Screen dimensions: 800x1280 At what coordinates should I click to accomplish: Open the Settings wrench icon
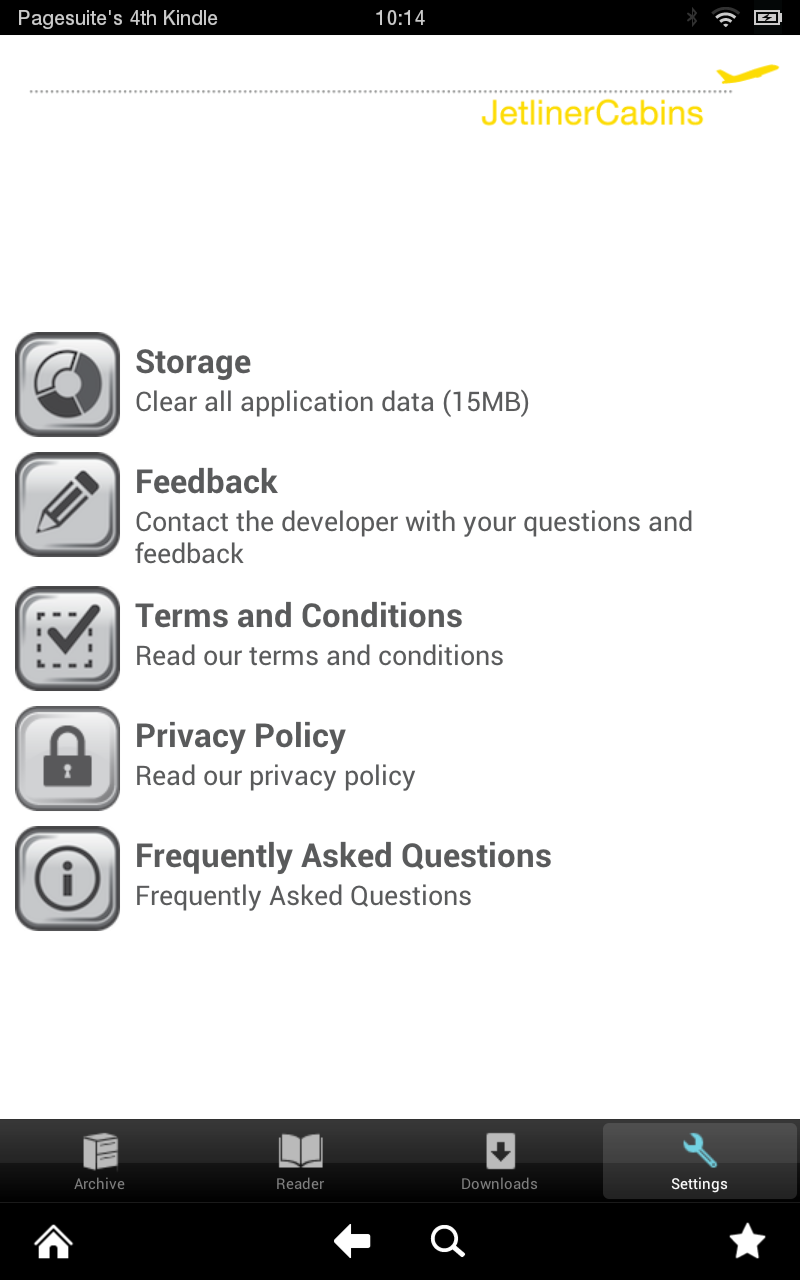click(x=699, y=1149)
